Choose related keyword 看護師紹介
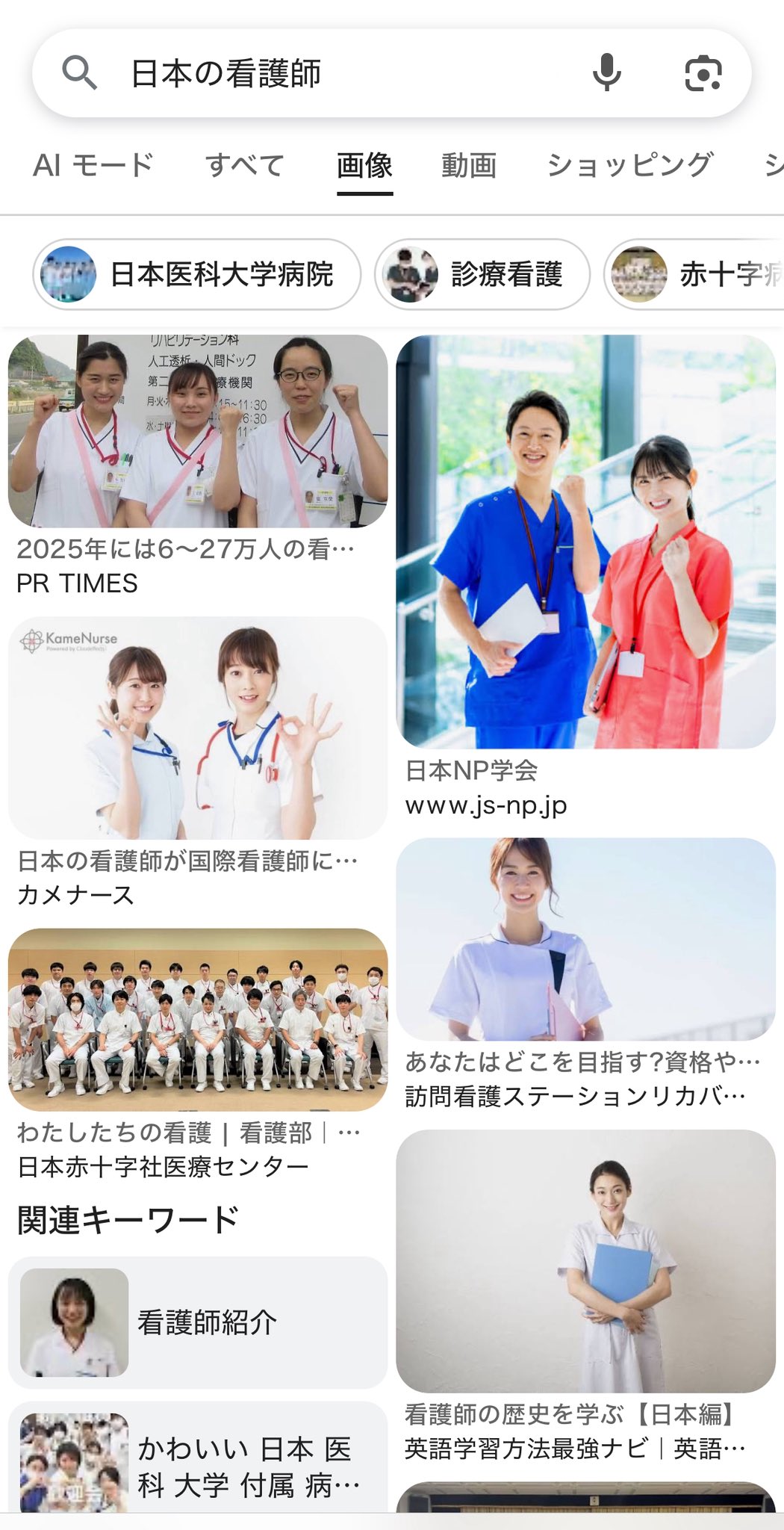 [198, 1322]
